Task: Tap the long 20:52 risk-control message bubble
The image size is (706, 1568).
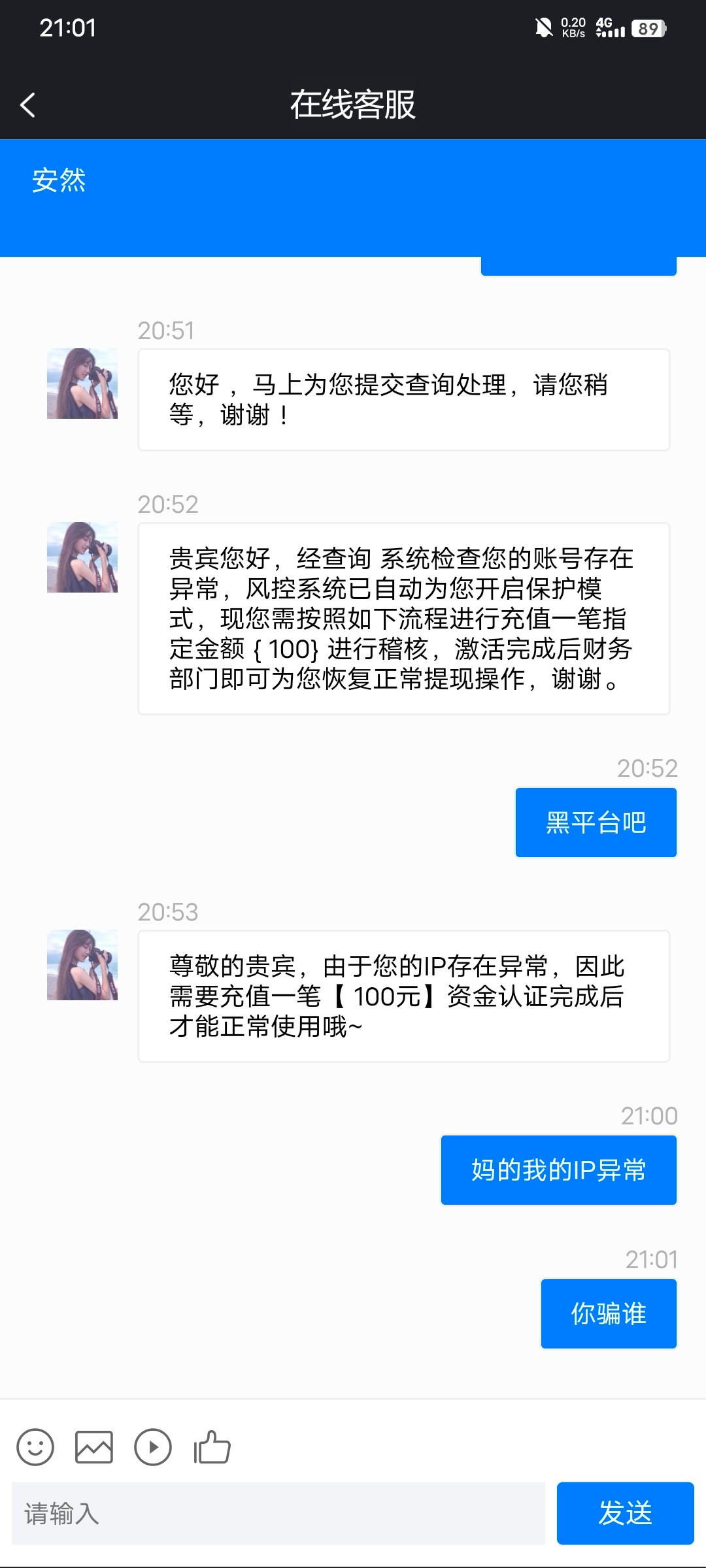Action: point(402,617)
